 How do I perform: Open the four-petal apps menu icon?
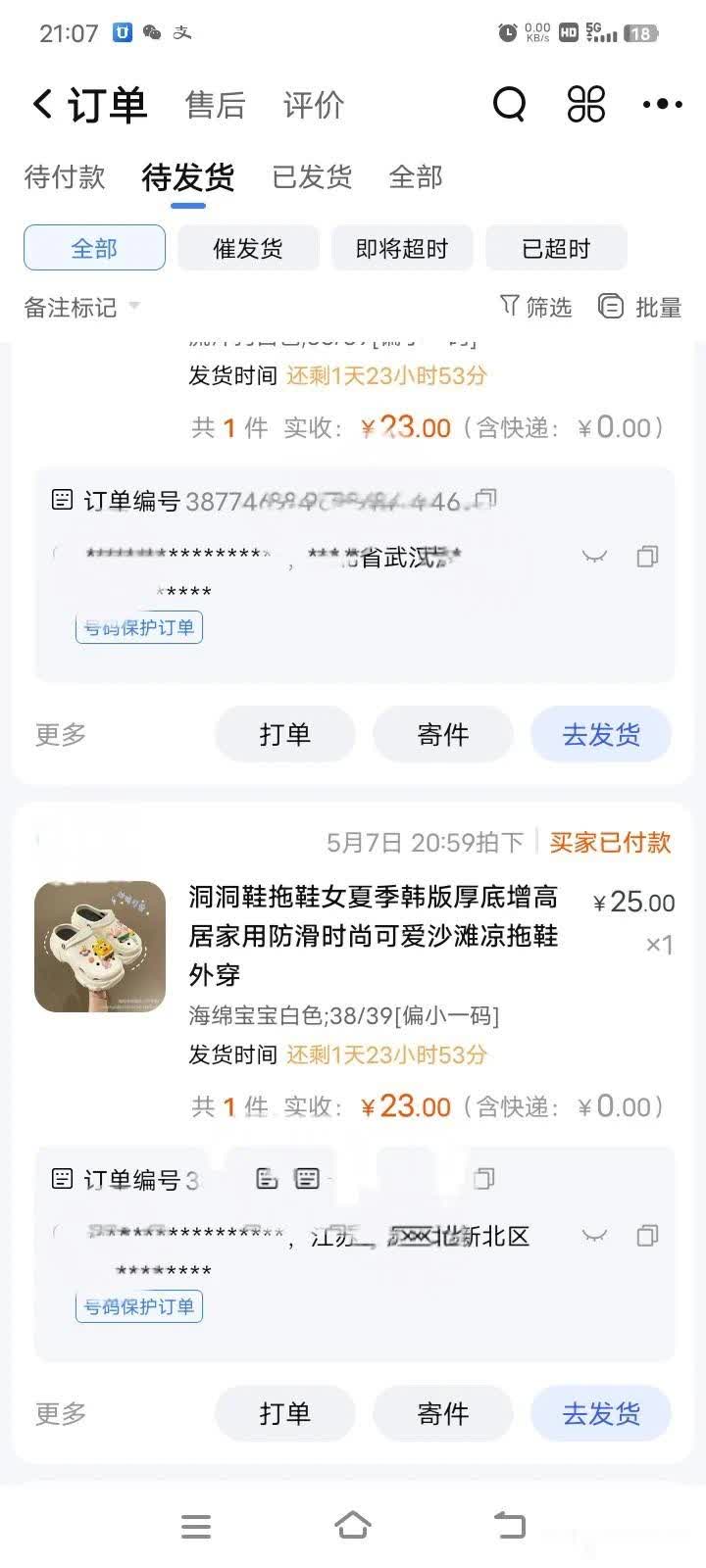click(x=585, y=104)
